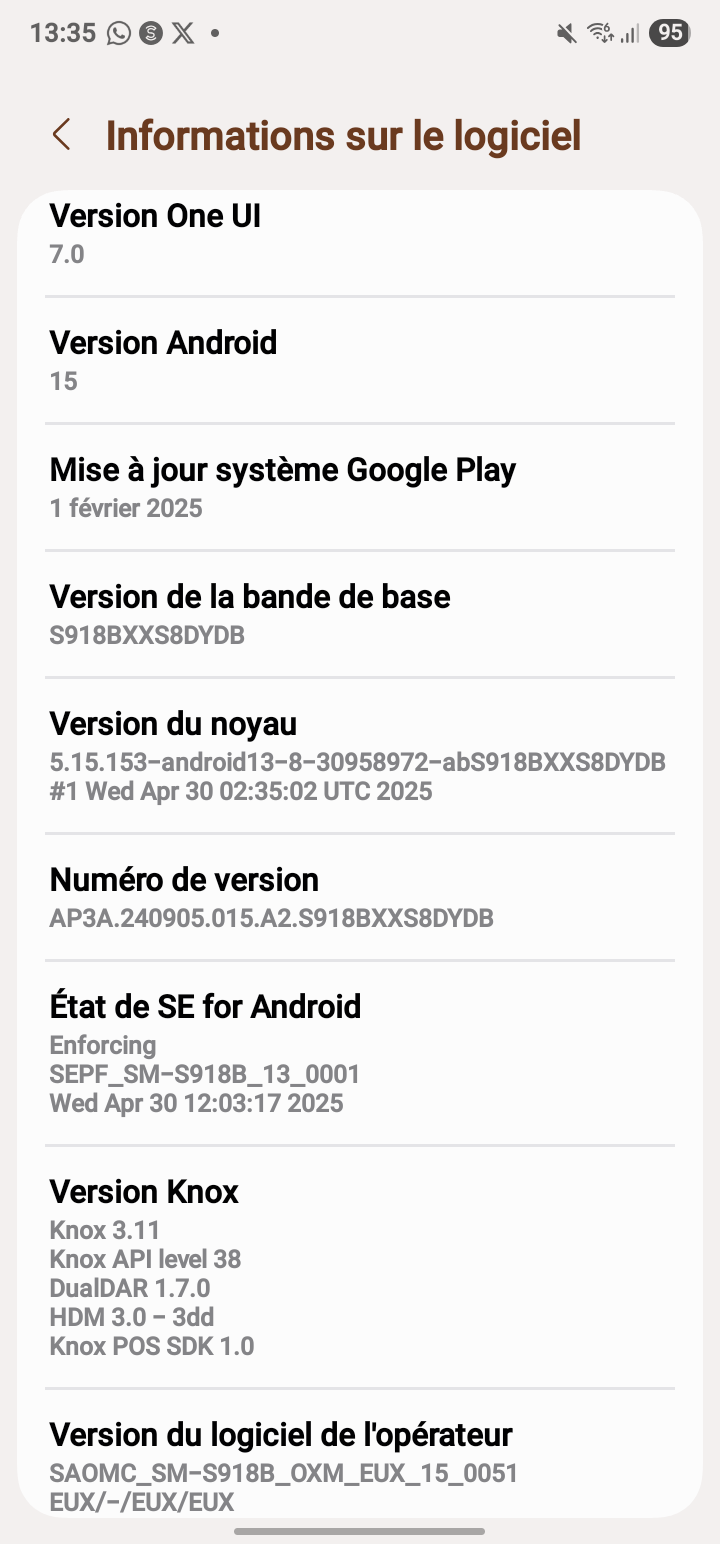Tap the muted sound status icon
This screenshot has width=720, height=1544.
(x=564, y=33)
